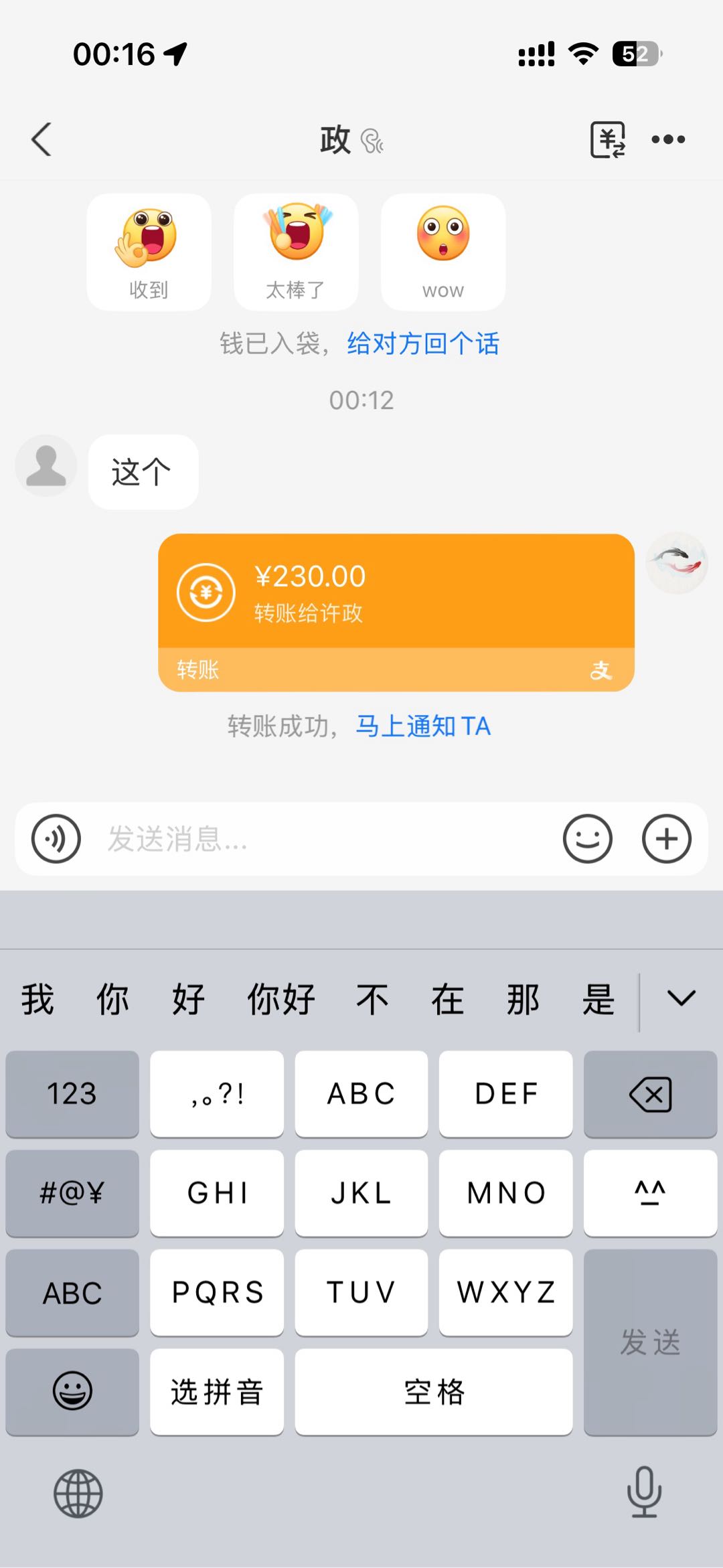
Task: Open the more options menu with three dots
Action: click(667, 139)
